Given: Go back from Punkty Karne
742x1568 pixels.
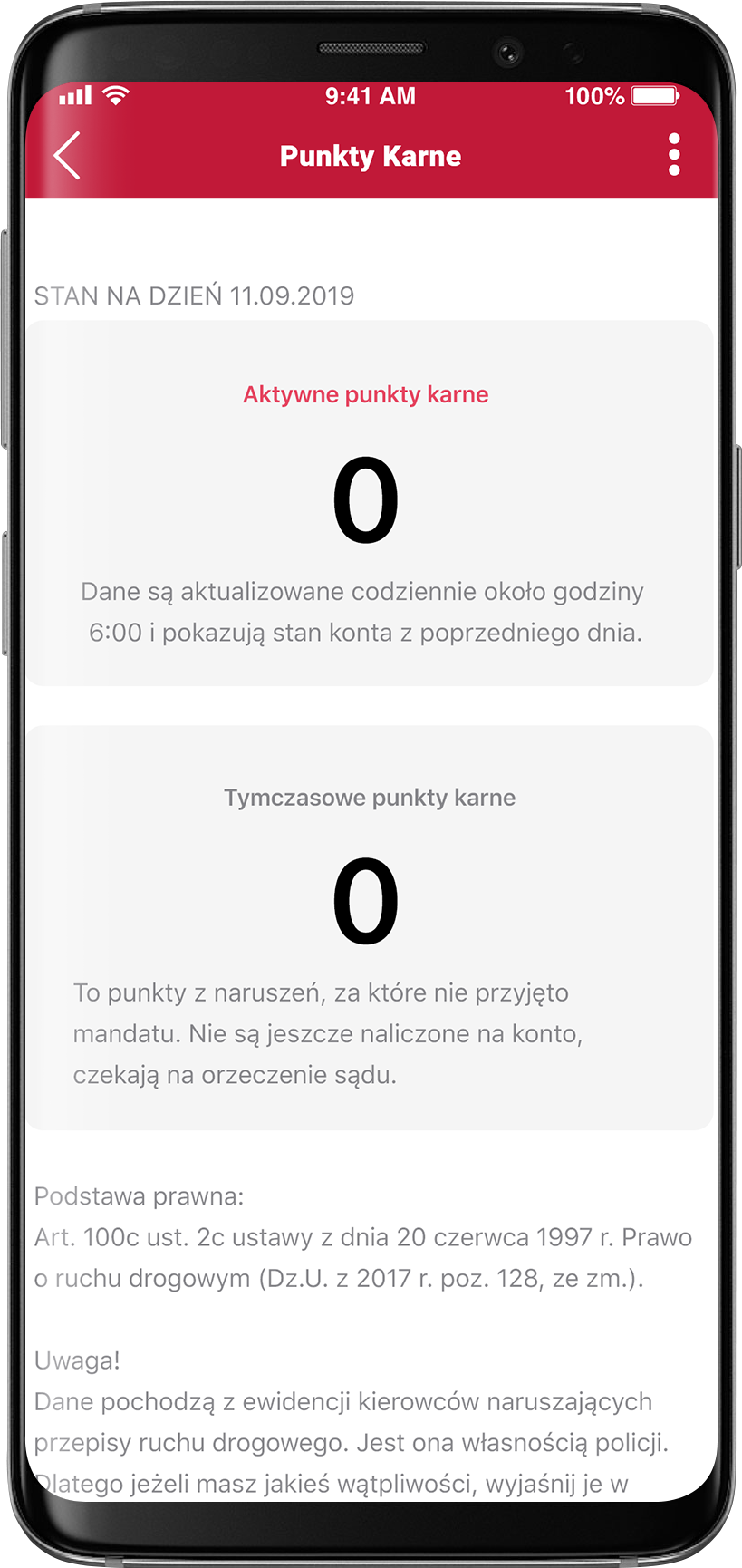Looking at the screenshot, I should click(x=68, y=156).
